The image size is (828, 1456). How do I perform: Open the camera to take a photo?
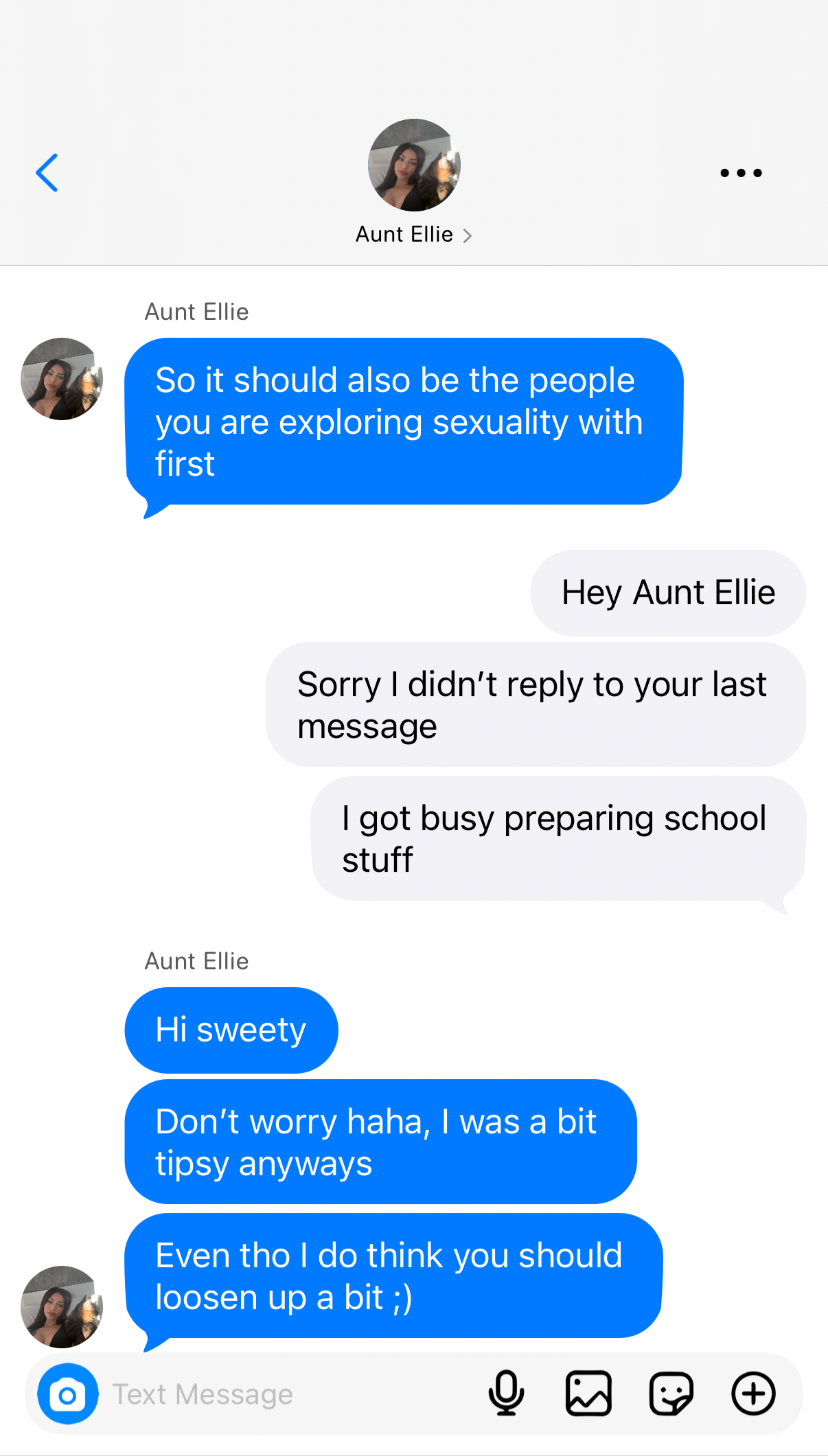click(67, 1394)
